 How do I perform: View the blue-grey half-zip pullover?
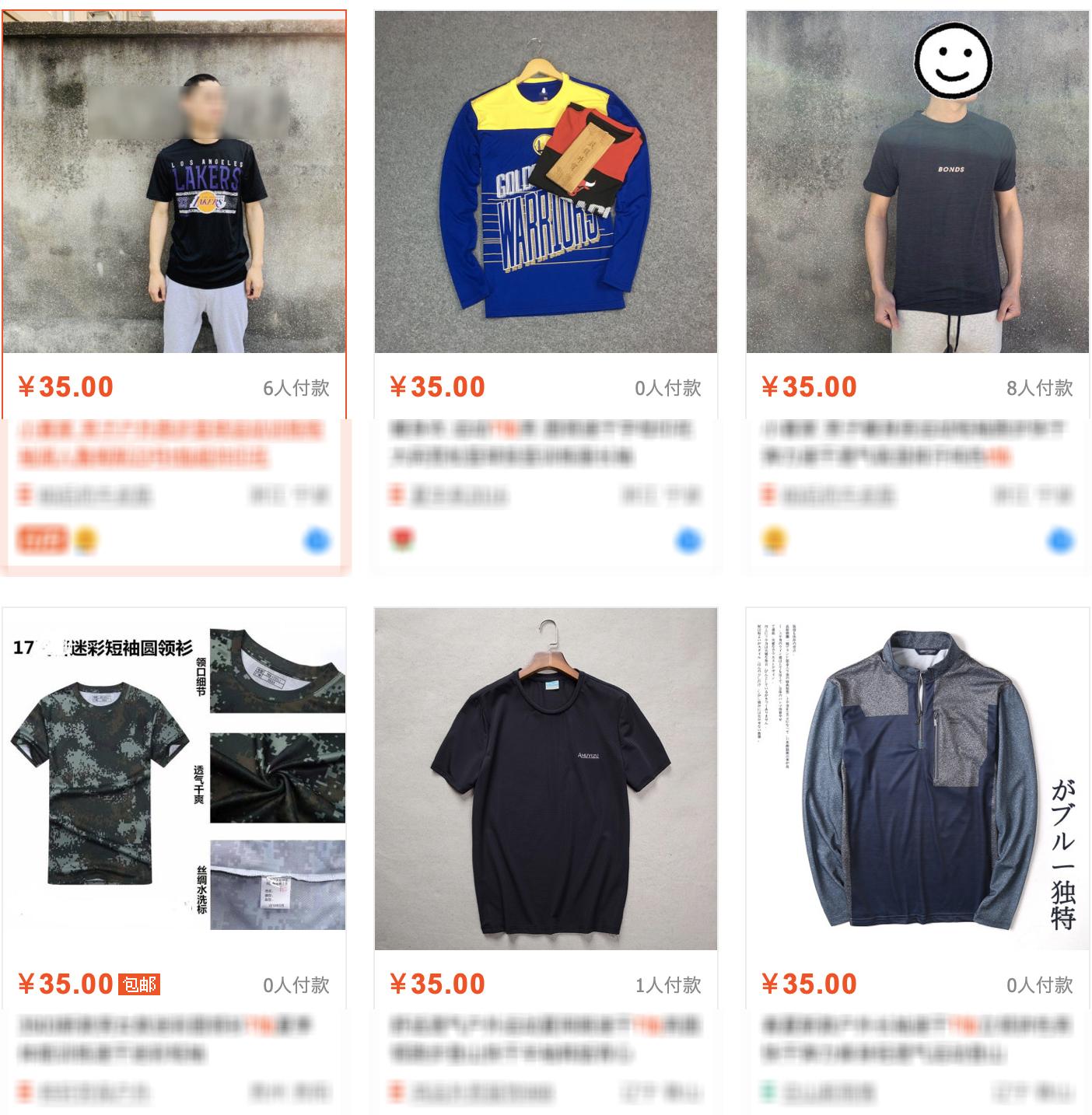click(x=917, y=779)
